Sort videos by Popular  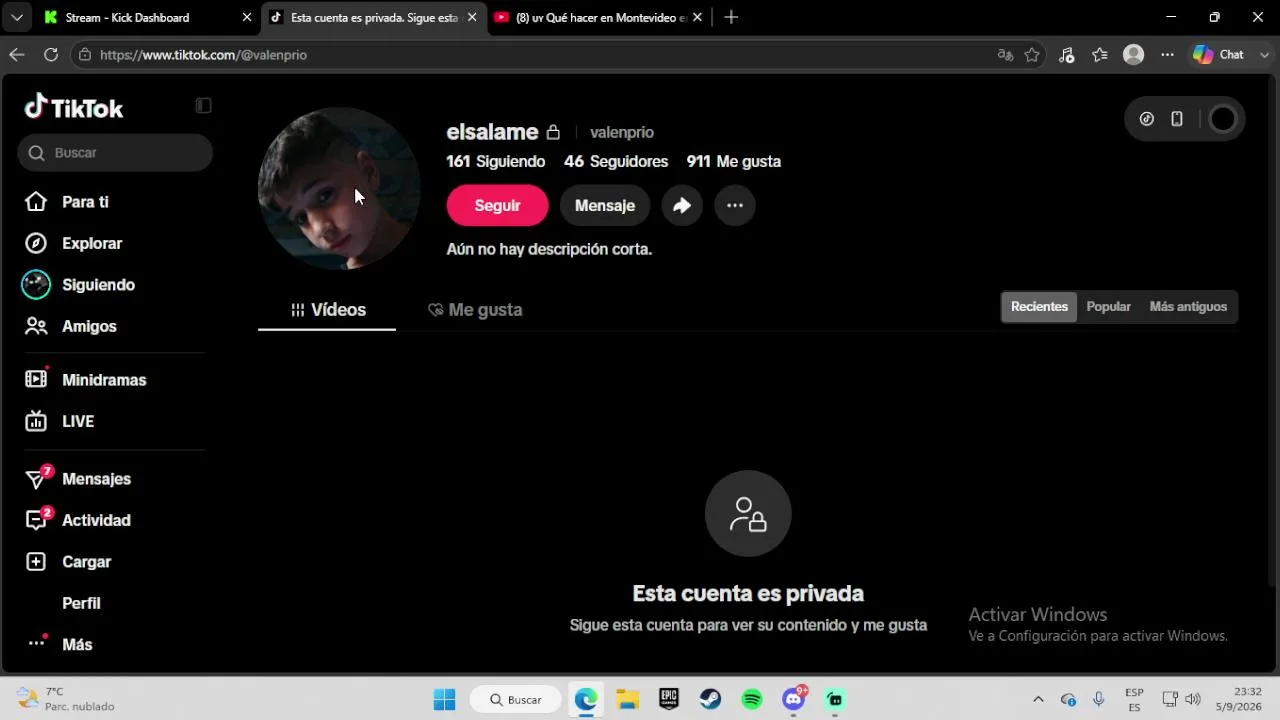click(x=1109, y=307)
